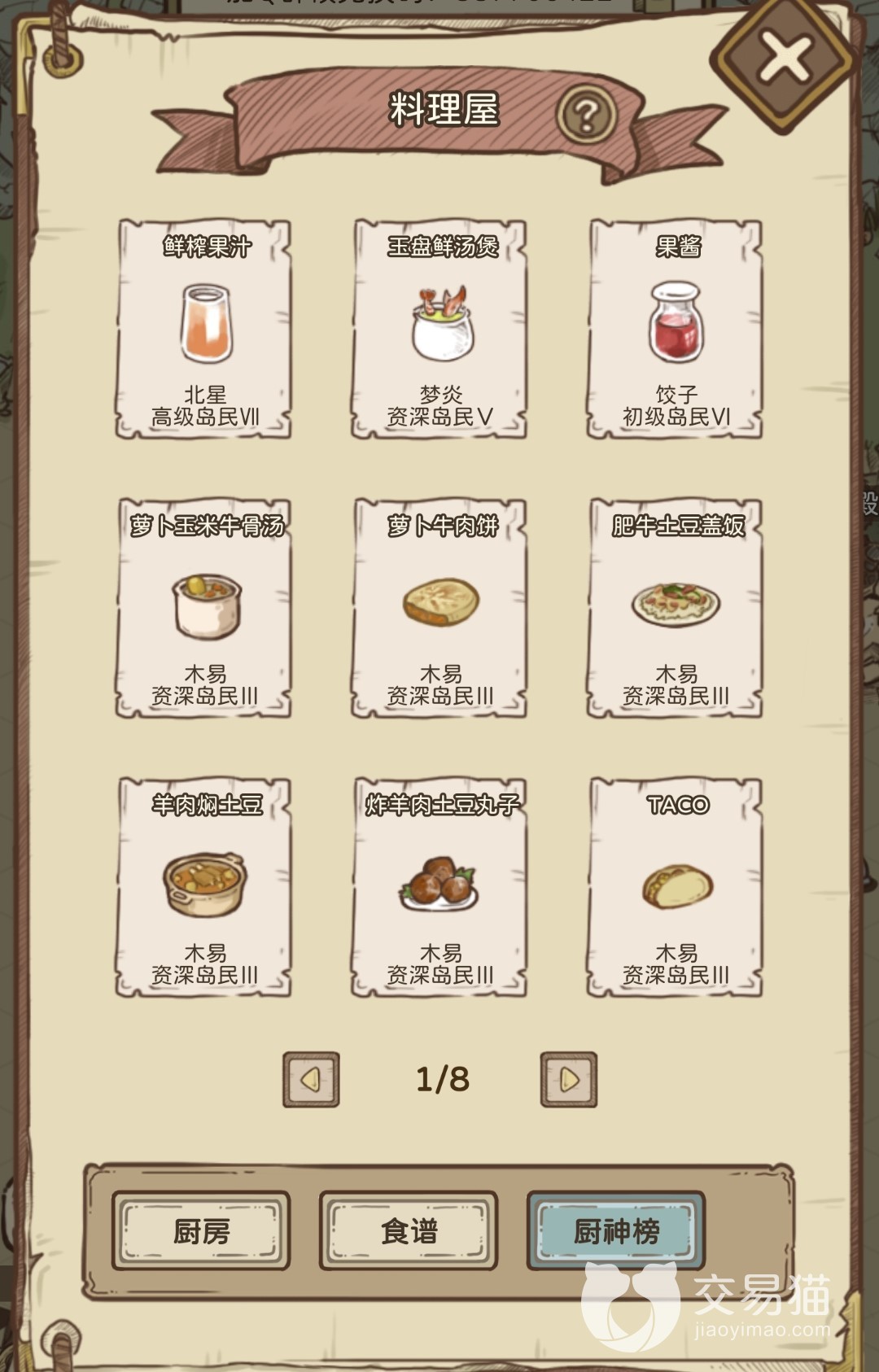The width and height of the screenshot is (879, 1372).
Task: Select the 肥牛土豆盖饭 card
Action: click(676, 609)
